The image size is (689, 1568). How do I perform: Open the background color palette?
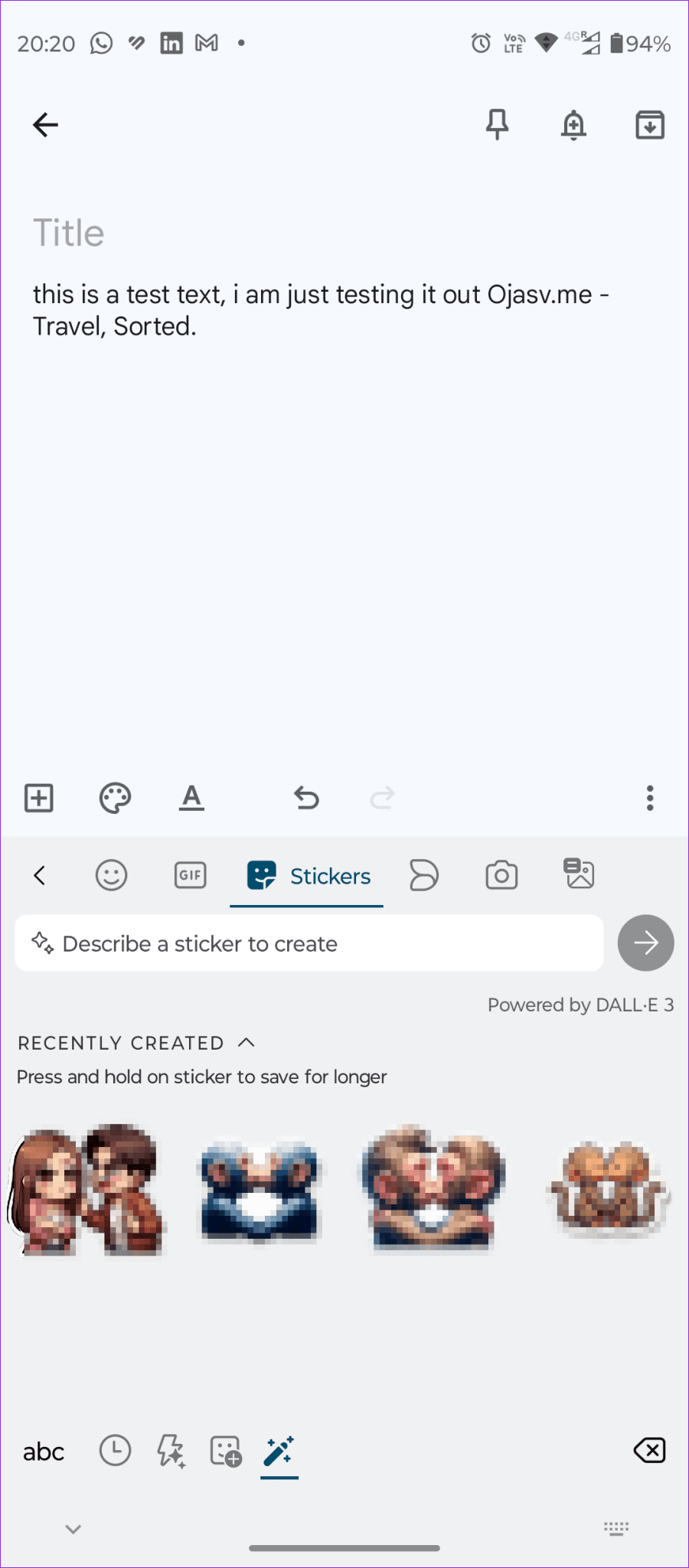[x=115, y=798]
